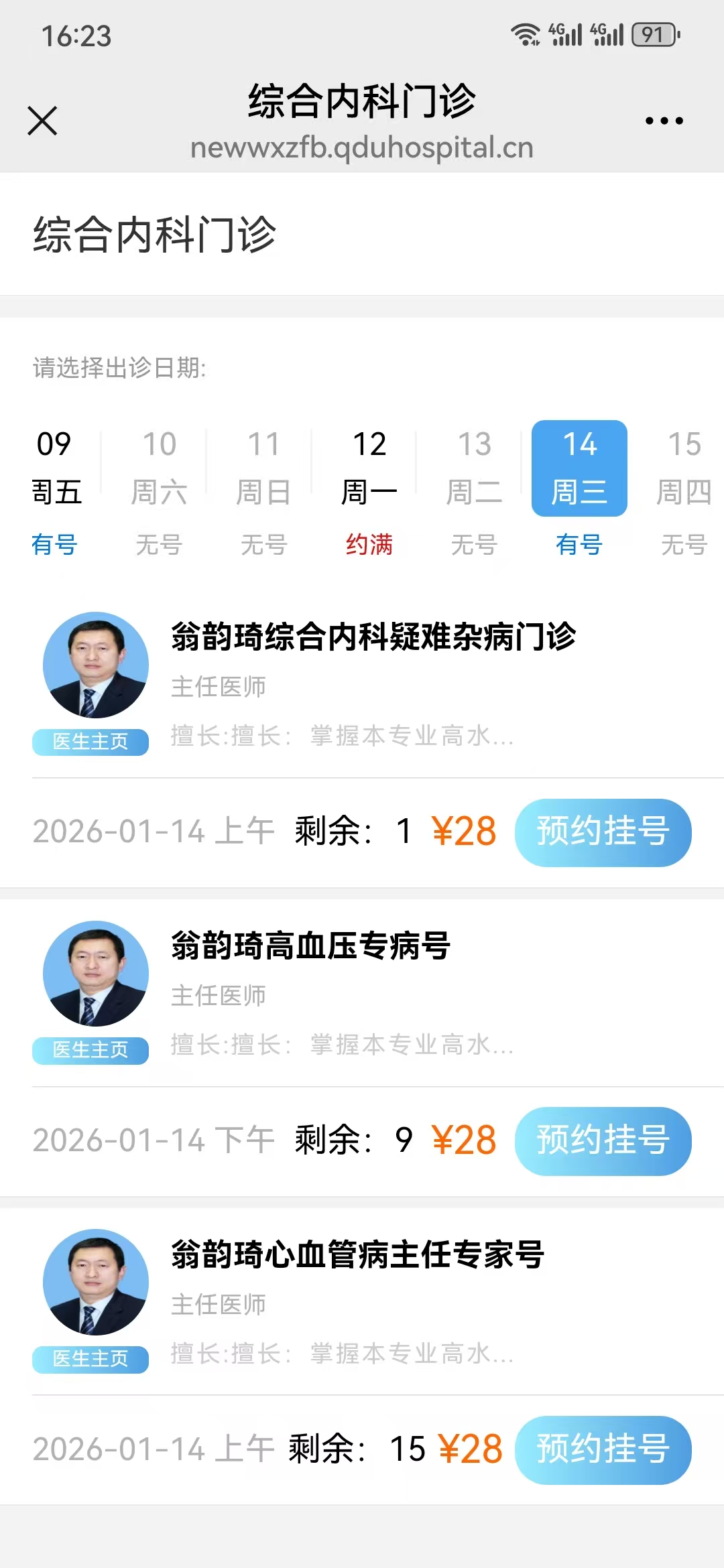This screenshot has height=1568, width=724.
Task: Select date 14 周三
Action: click(579, 469)
